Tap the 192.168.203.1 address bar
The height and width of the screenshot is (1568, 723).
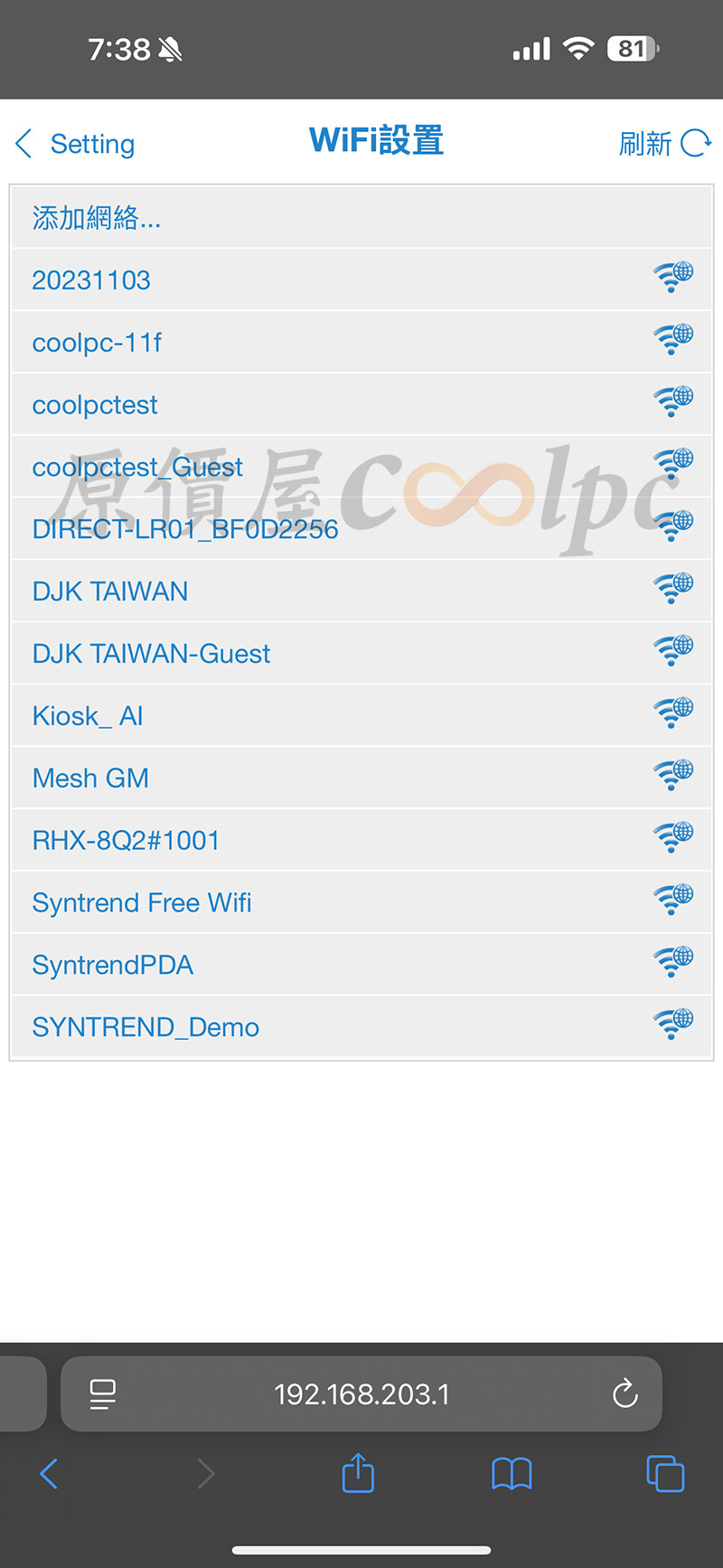(361, 1394)
